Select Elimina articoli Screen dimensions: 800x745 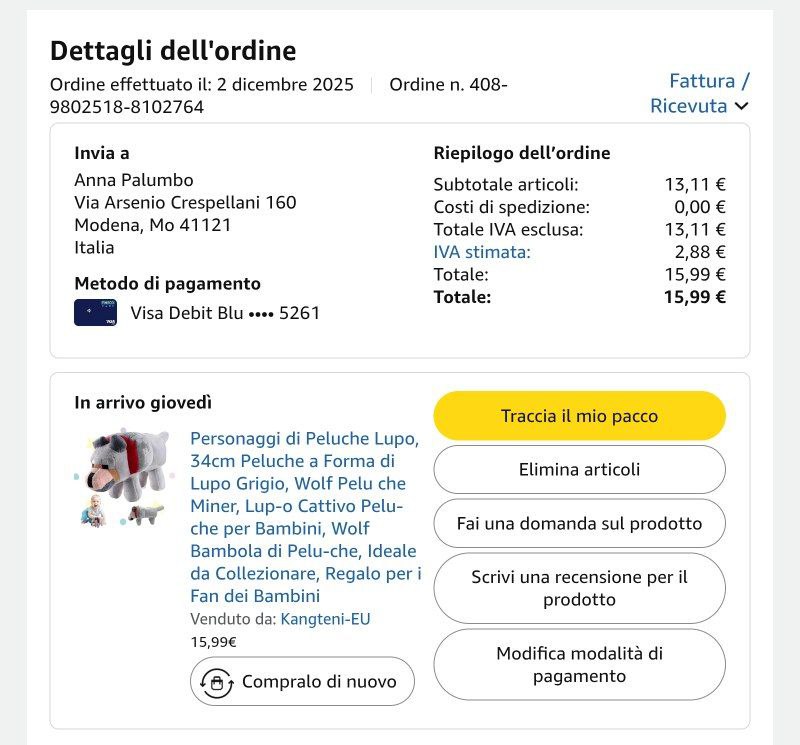pos(579,469)
